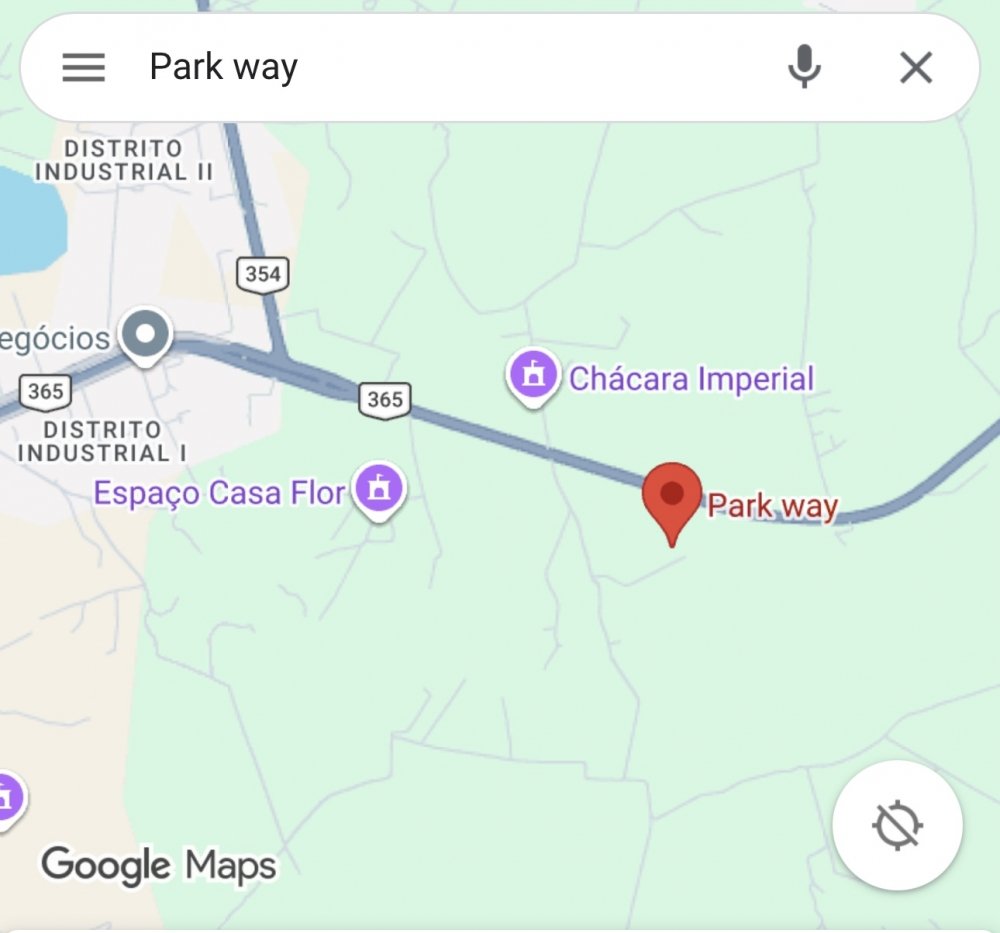Open the Espaço Casa Flor place marker
Screen dimensions: 1000x933
(379, 489)
